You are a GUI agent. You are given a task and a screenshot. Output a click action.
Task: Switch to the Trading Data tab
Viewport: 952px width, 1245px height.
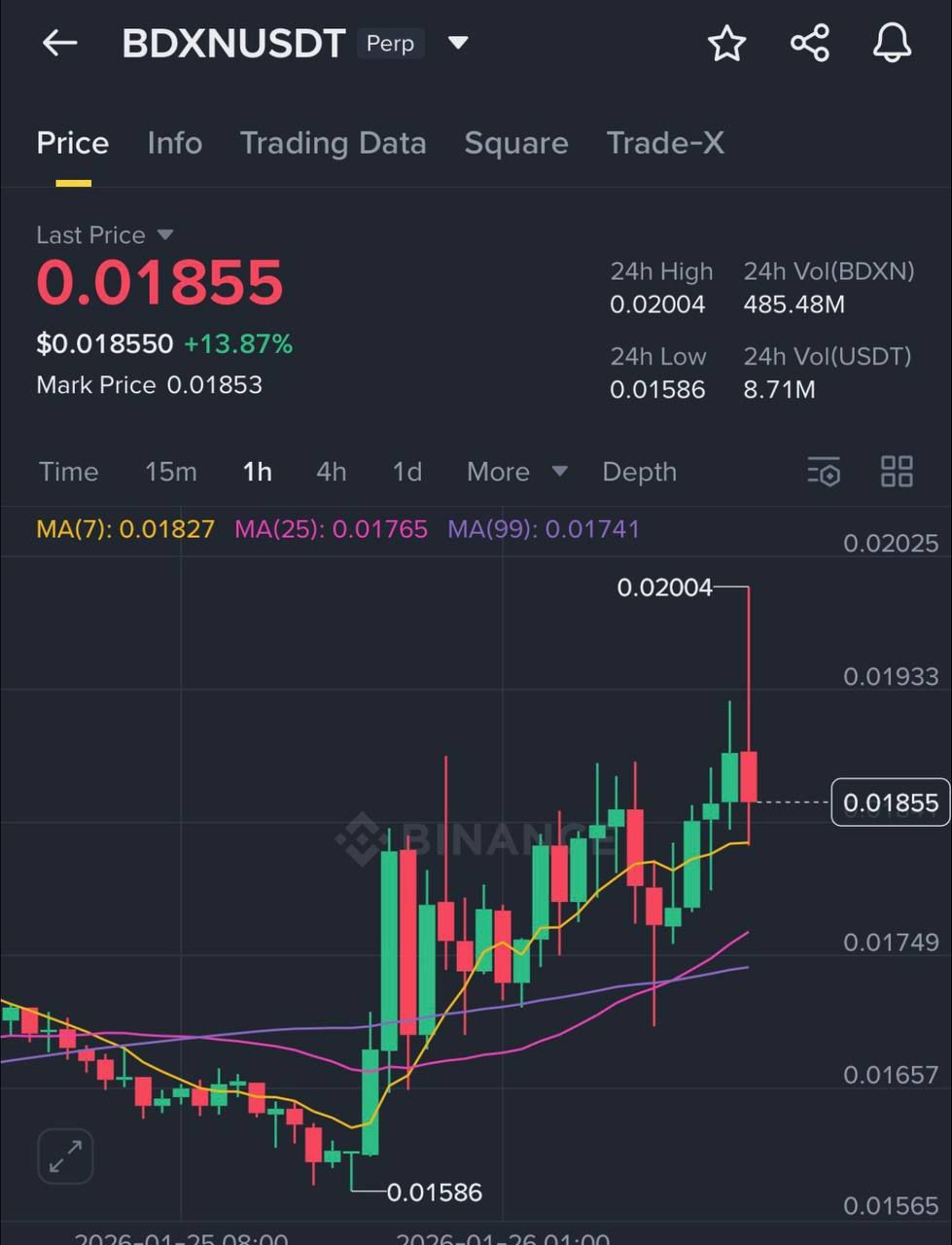coord(333,143)
